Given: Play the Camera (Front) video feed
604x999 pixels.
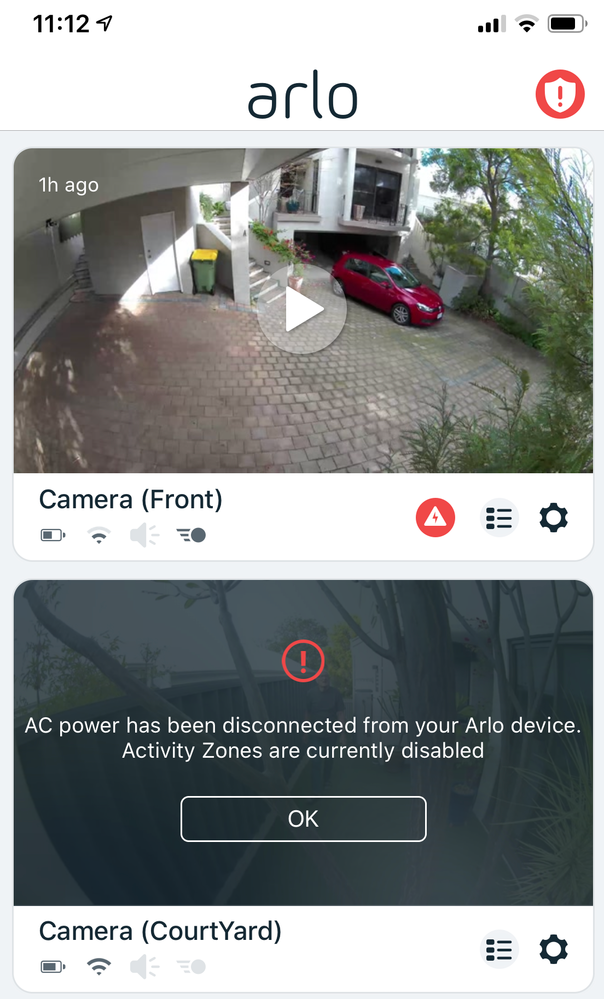Looking at the screenshot, I should (x=302, y=311).
